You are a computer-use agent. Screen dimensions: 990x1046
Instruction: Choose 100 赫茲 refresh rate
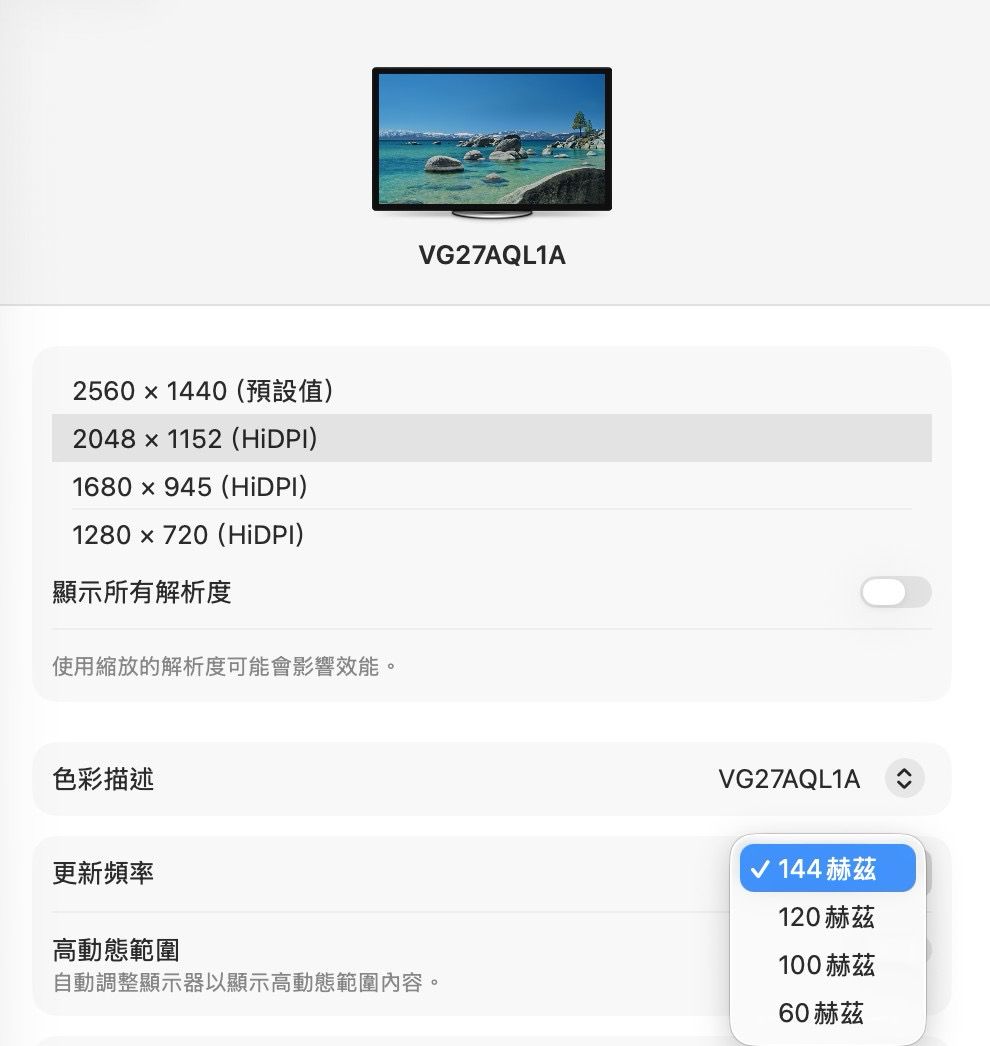827,965
